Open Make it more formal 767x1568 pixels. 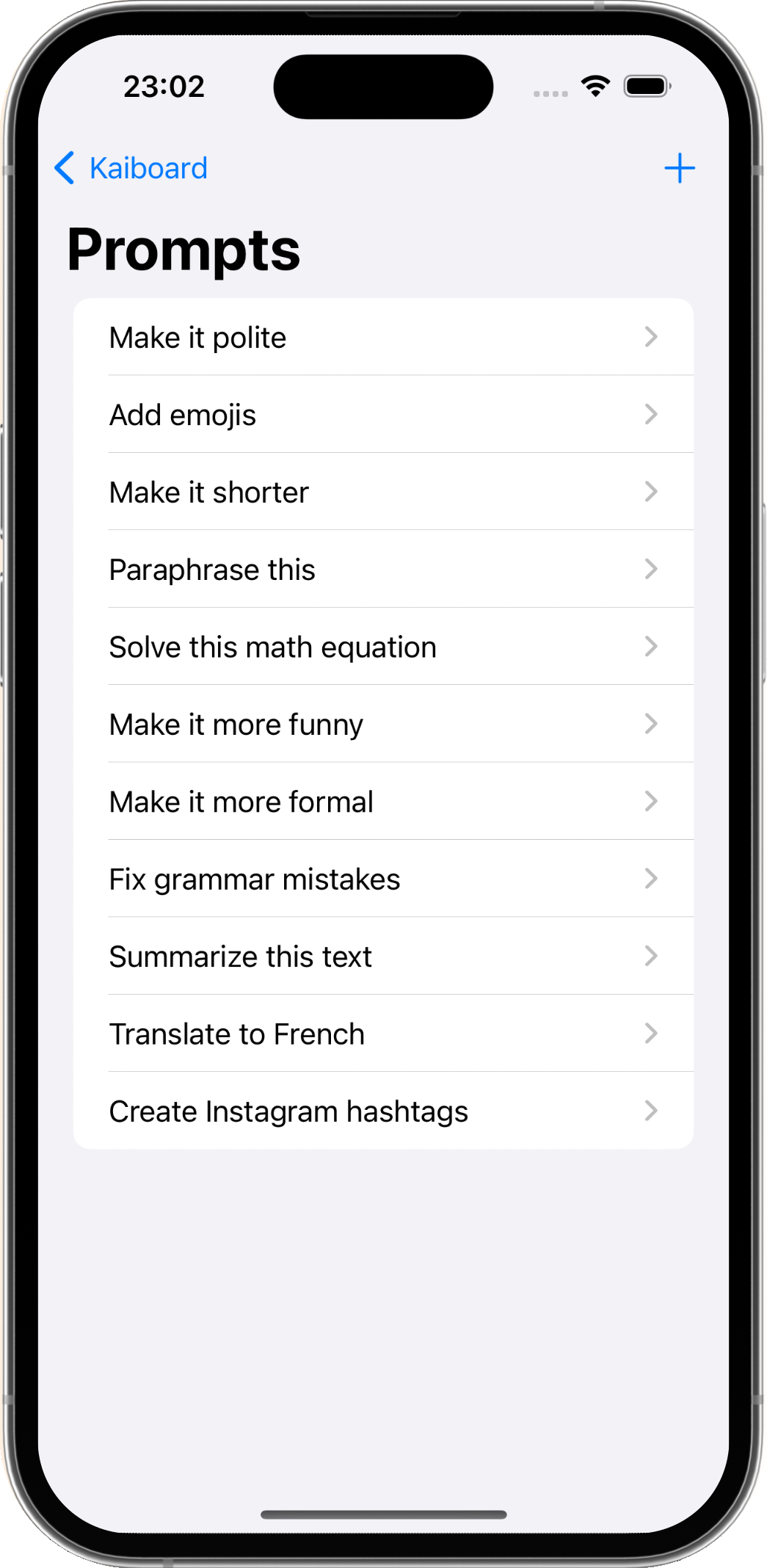[382, 802]
